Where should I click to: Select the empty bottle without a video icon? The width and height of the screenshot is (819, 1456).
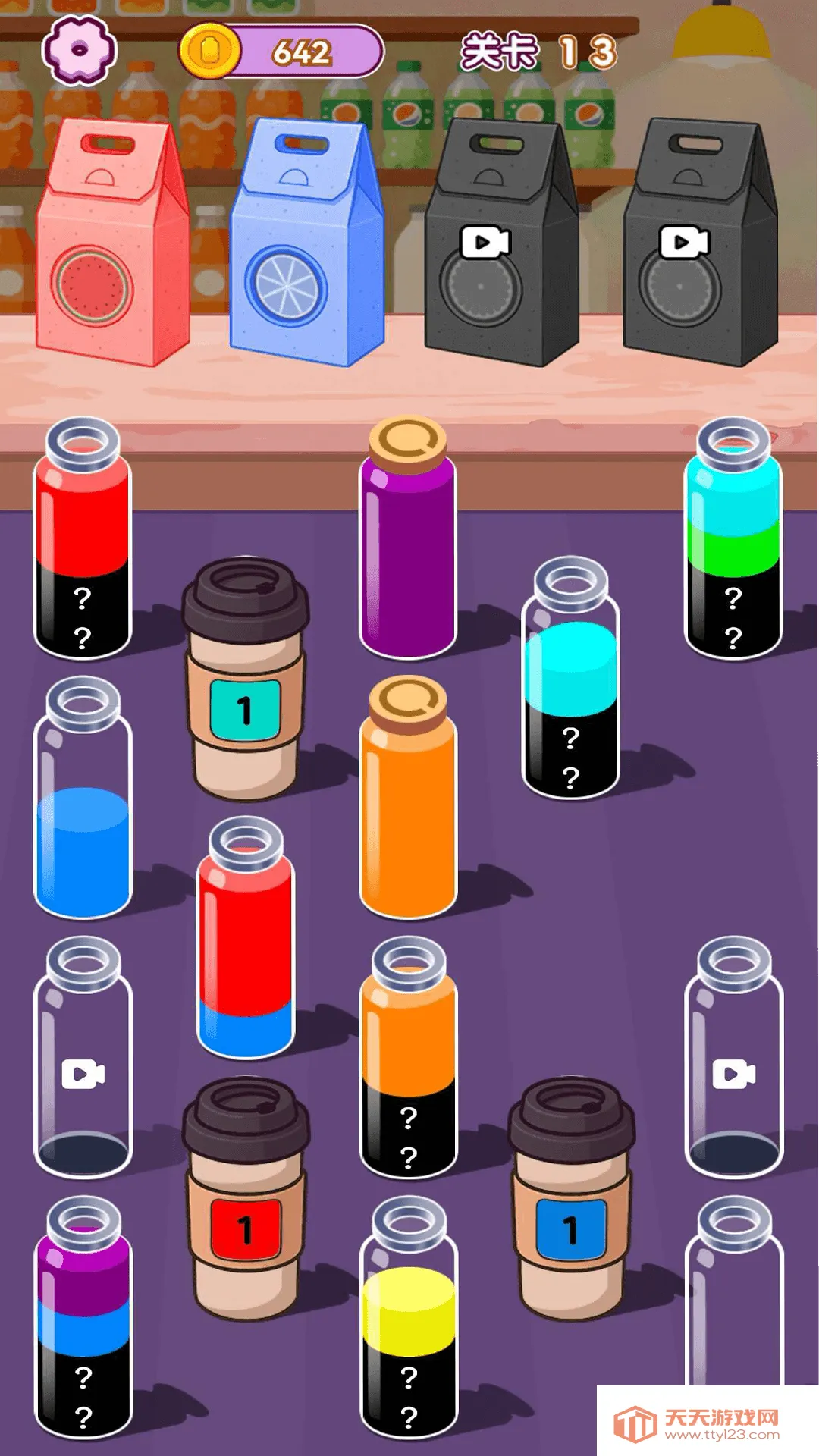(x=733, y=1297)
